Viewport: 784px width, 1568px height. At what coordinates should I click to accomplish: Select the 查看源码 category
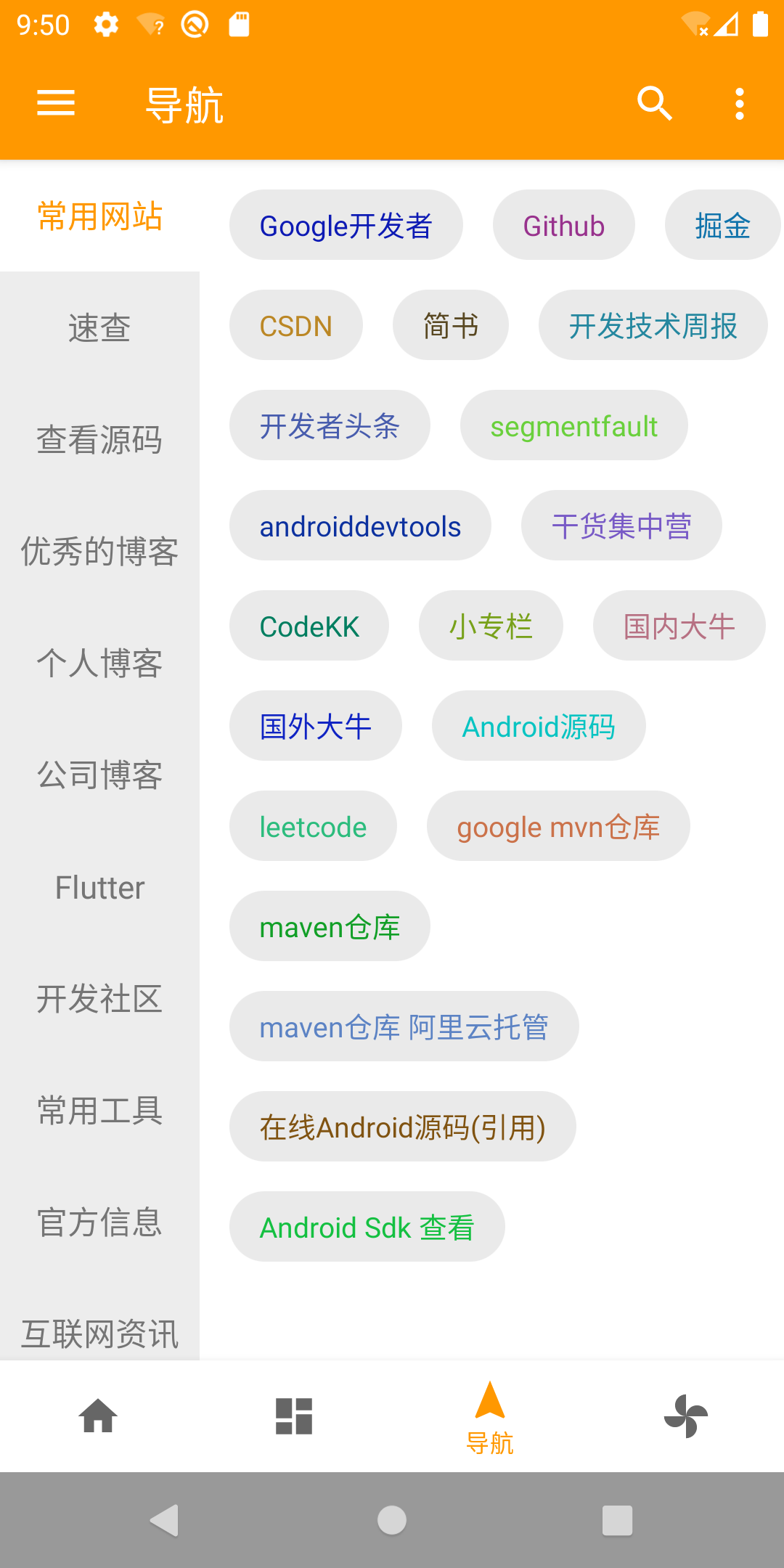[x=99, y=439]
